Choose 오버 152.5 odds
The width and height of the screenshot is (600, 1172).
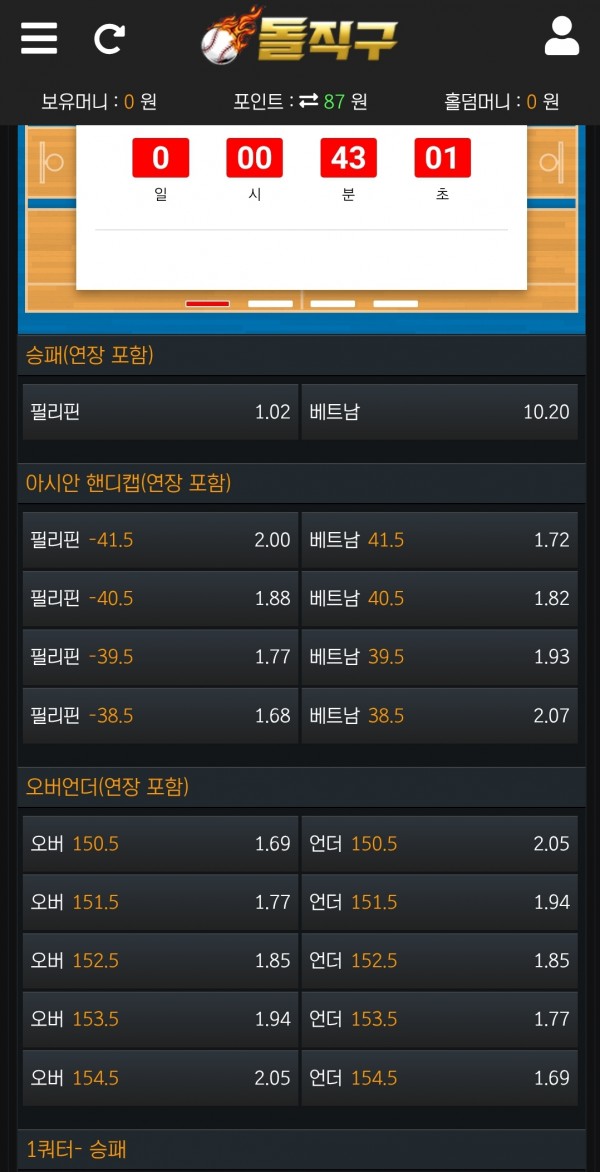pyautogui.click(x=160, y=961)
